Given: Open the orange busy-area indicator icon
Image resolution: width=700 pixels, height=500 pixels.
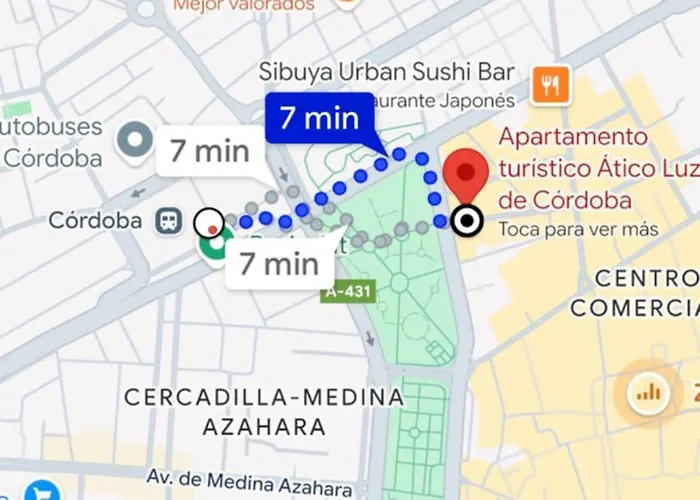Looking at the screenshot, I should (x=650, y=392).
